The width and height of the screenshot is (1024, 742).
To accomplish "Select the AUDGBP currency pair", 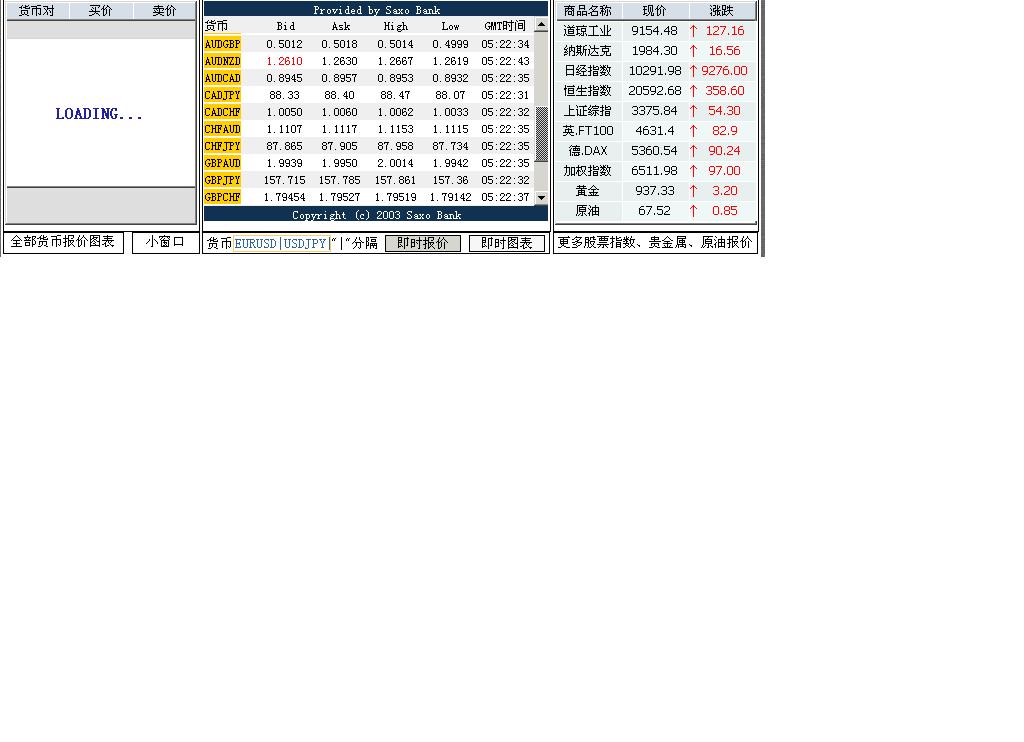I will 222,44.
